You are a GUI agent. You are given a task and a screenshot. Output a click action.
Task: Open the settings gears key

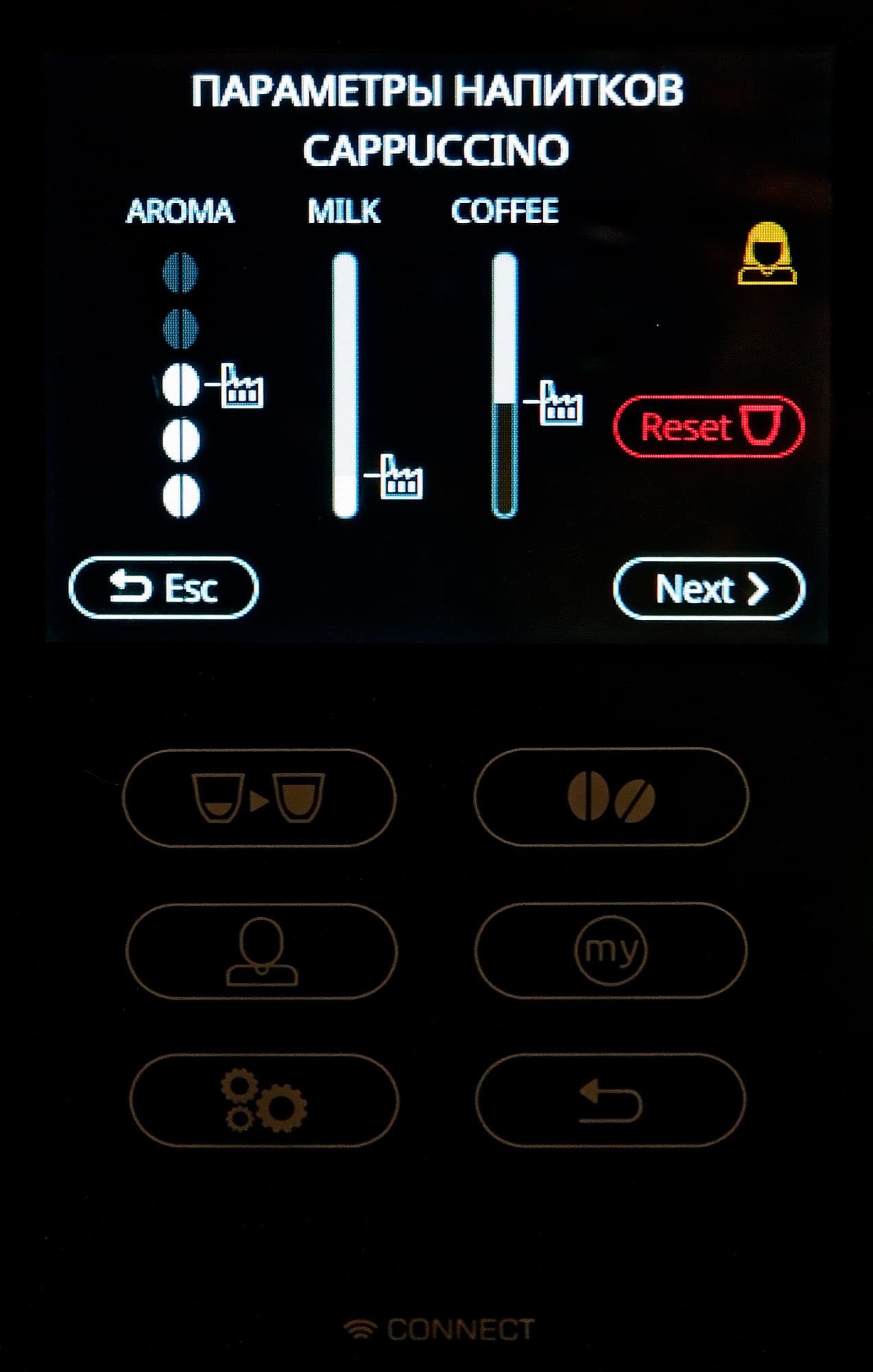click(264, 1102)
